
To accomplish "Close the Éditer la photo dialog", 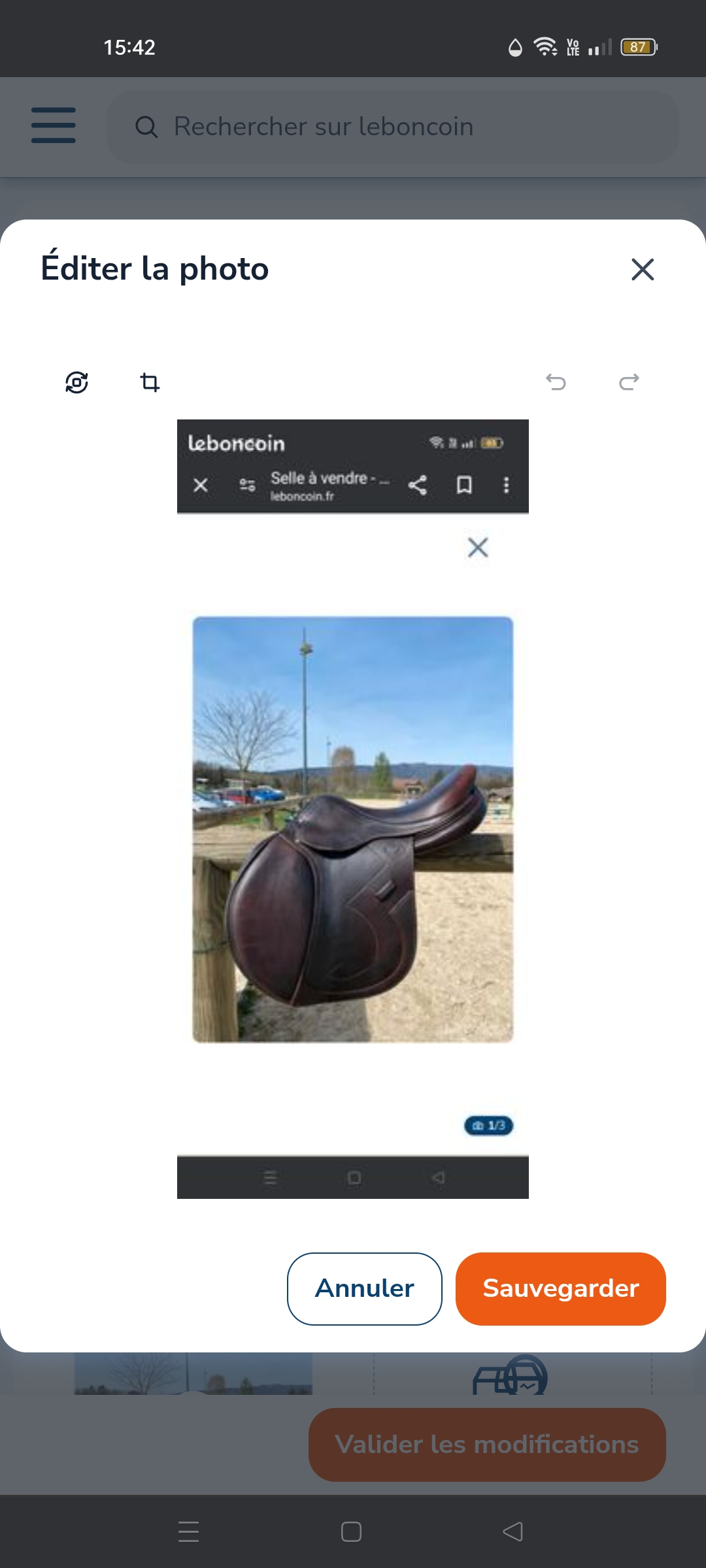I will (x=643, y=269).
